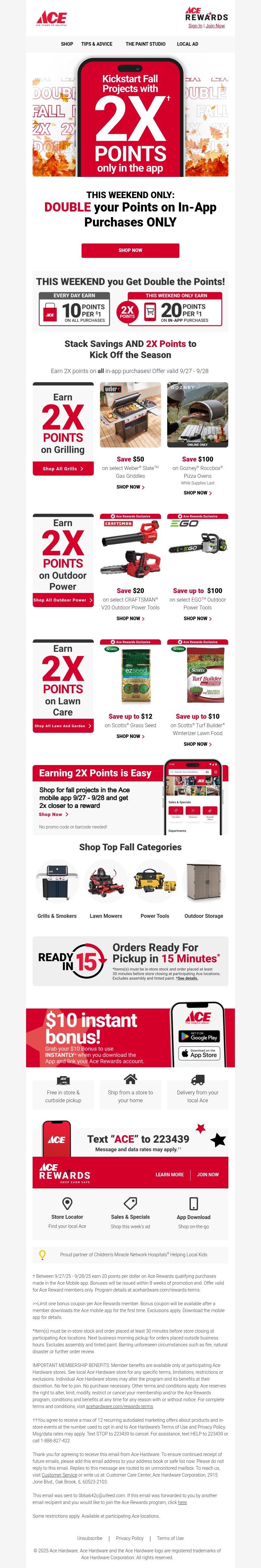Shop now for Scotts Grass Seed
This screenshot has width=261, height=1568.
pyautogui.click(x=130, y=737)
